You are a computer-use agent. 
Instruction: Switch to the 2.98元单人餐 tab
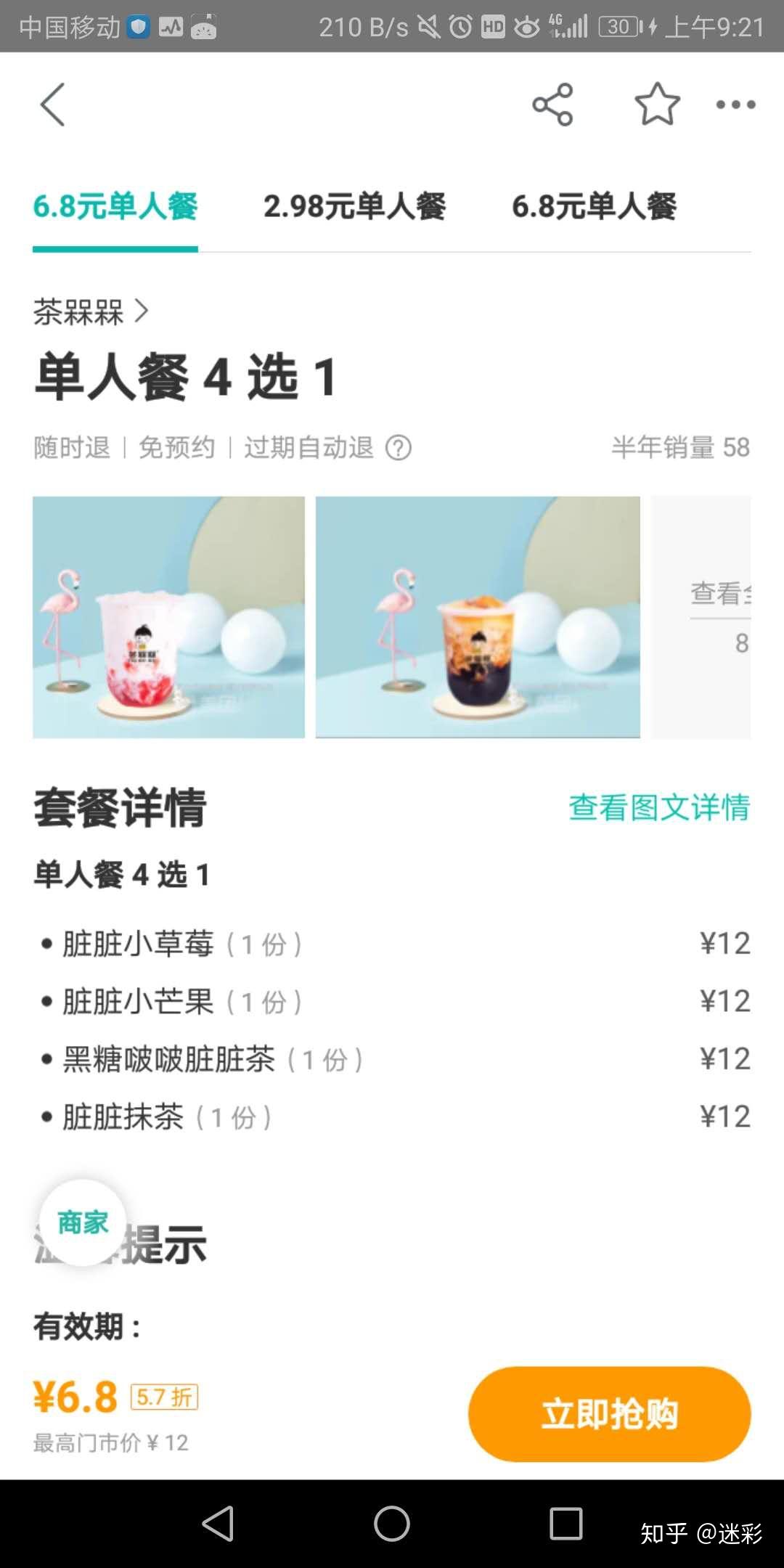pyautogui.click(x=354, y=207)
